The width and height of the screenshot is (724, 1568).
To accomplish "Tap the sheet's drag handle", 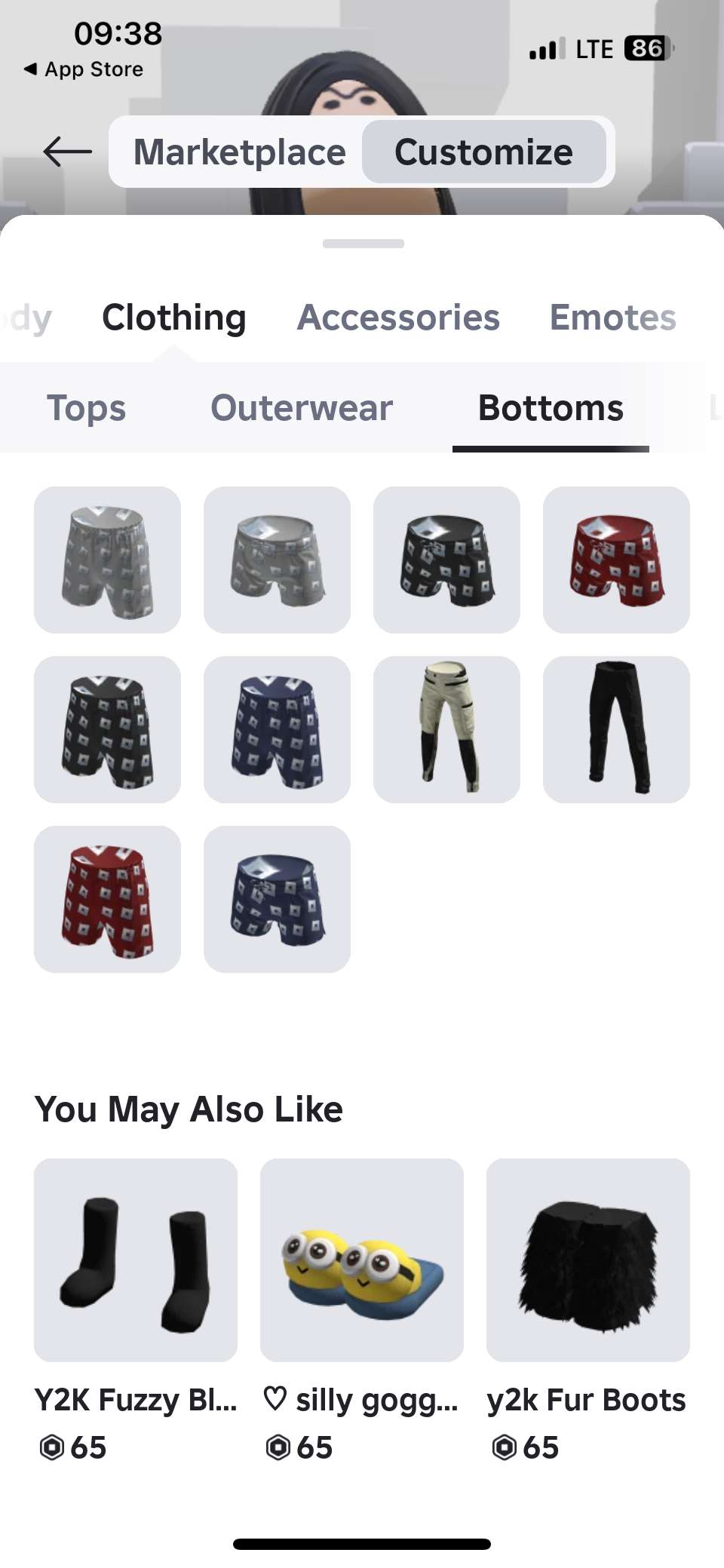I will click(x=363, y=244).
